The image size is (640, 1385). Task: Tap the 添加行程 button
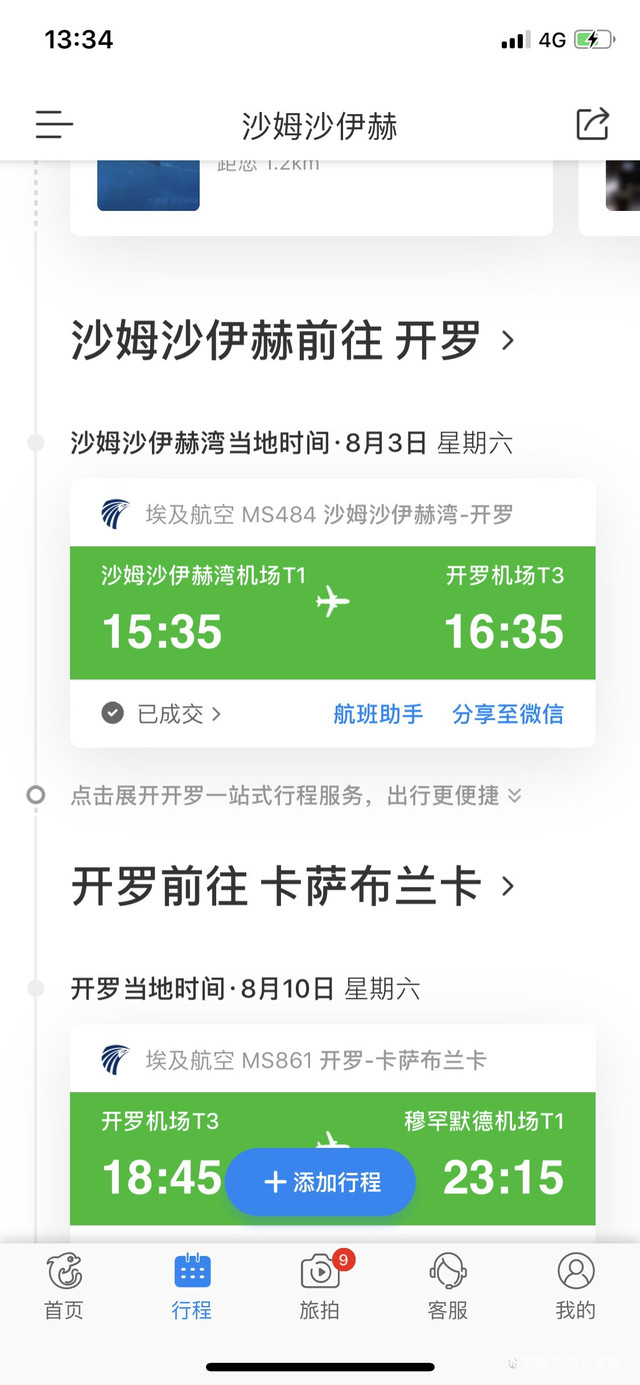tap(320, 1182)
